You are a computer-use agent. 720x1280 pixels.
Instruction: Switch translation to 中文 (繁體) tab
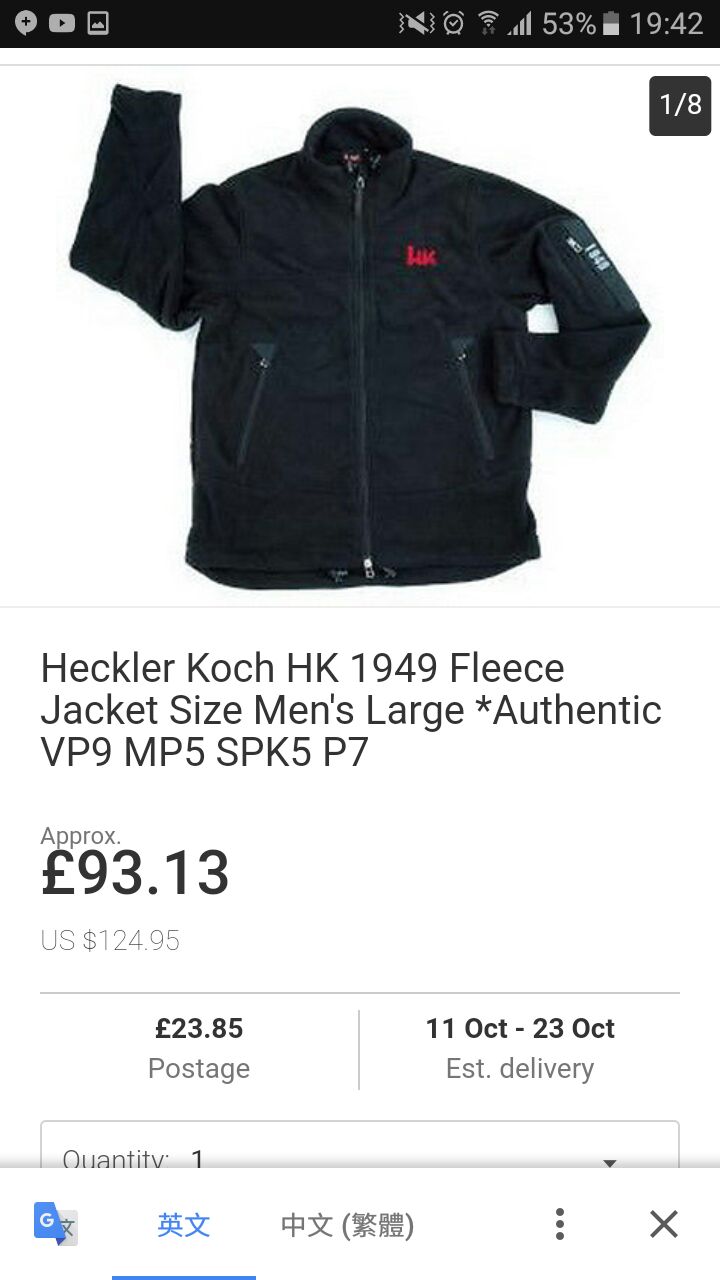click(x=347, y=1224)
